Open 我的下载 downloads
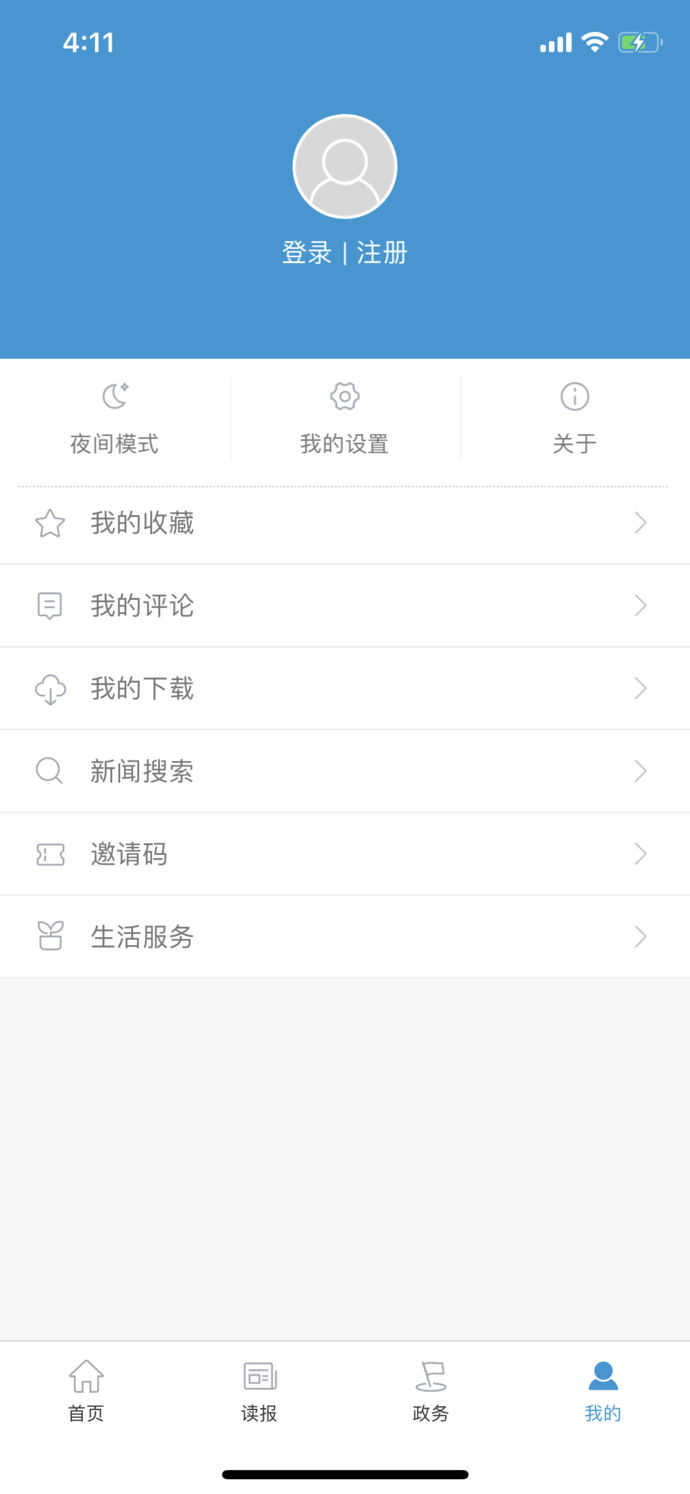 coord(344,689)
